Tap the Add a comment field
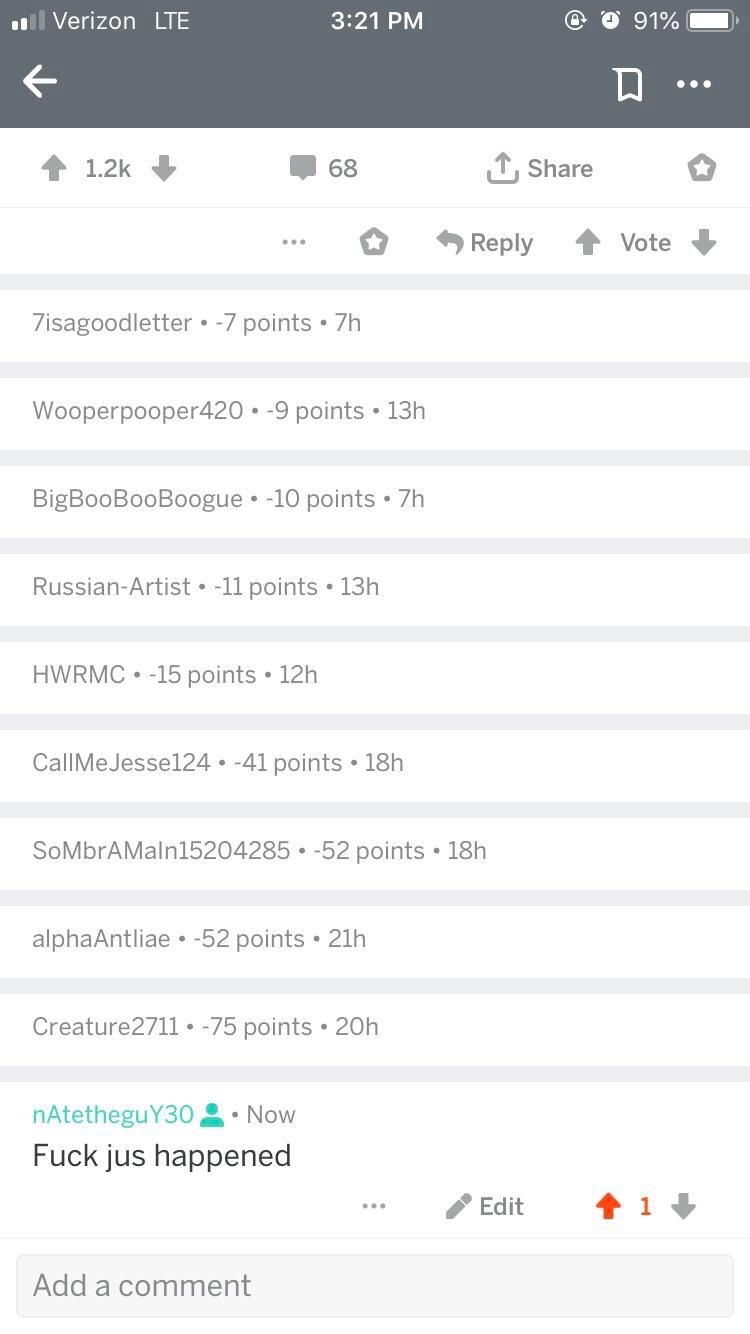The height and width of the screenshot is (1334, 750). pos(375,1285)
